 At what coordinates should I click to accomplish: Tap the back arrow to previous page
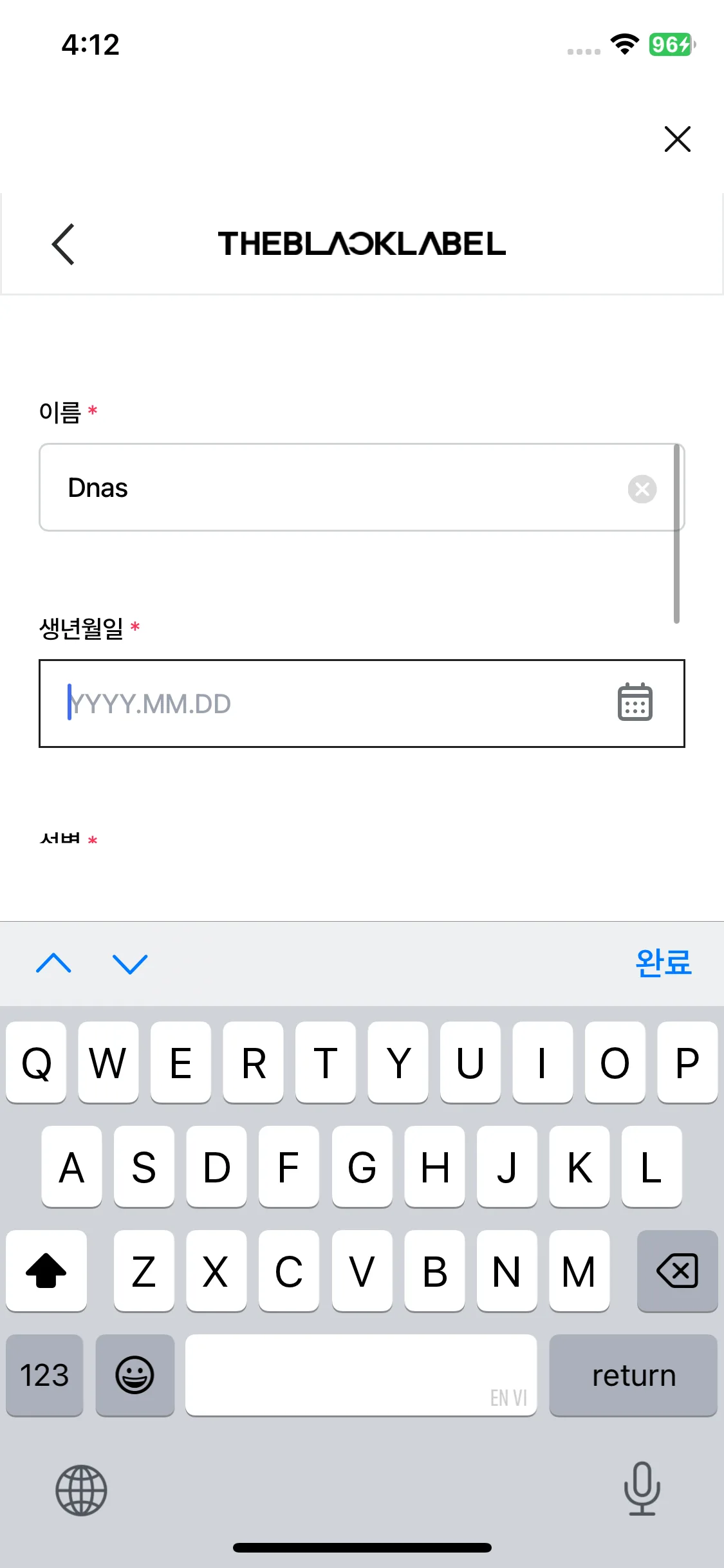(x=62, y=245)
